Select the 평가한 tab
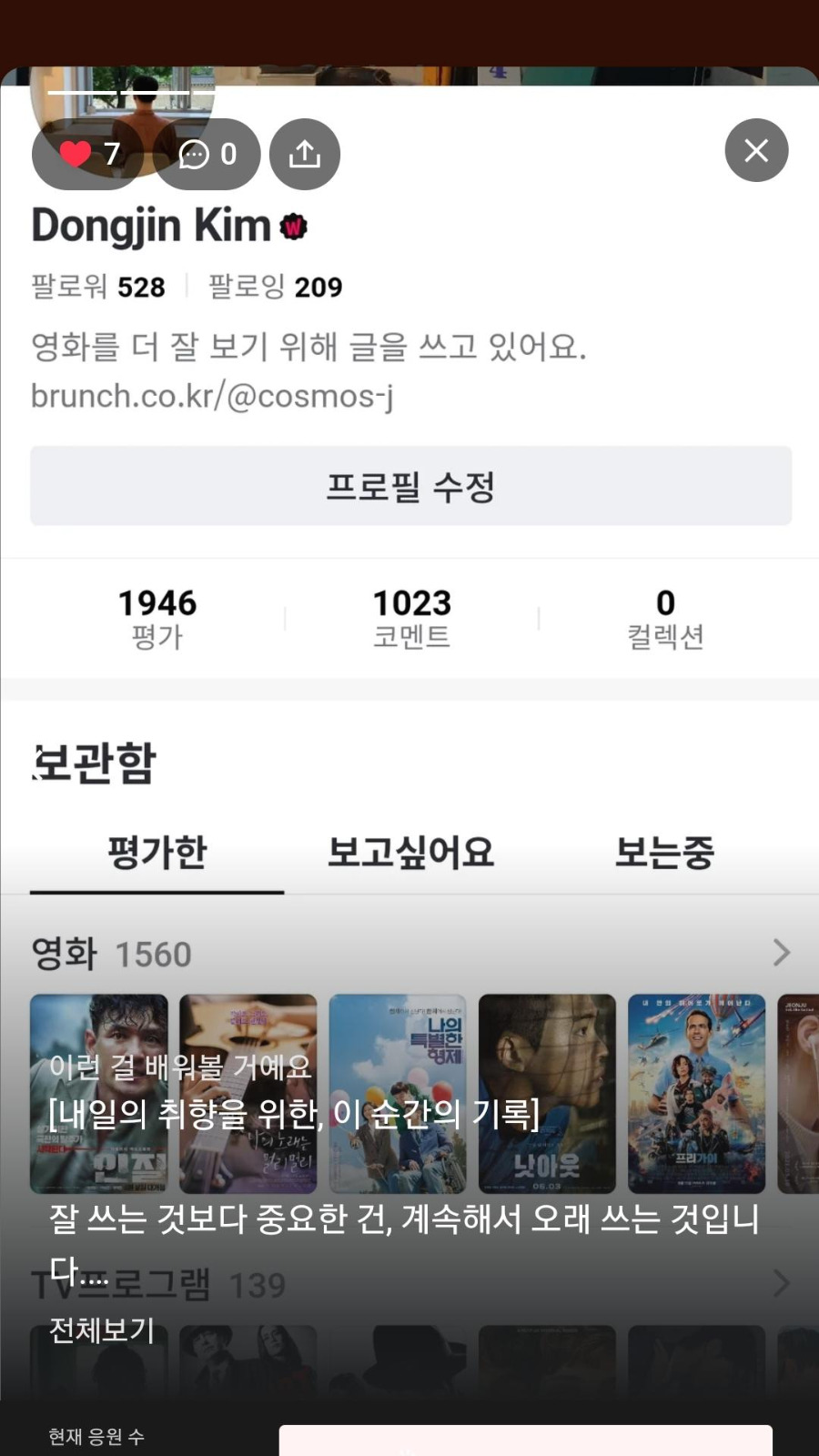This screenshot has height=1456, width=819. point(157,853)
